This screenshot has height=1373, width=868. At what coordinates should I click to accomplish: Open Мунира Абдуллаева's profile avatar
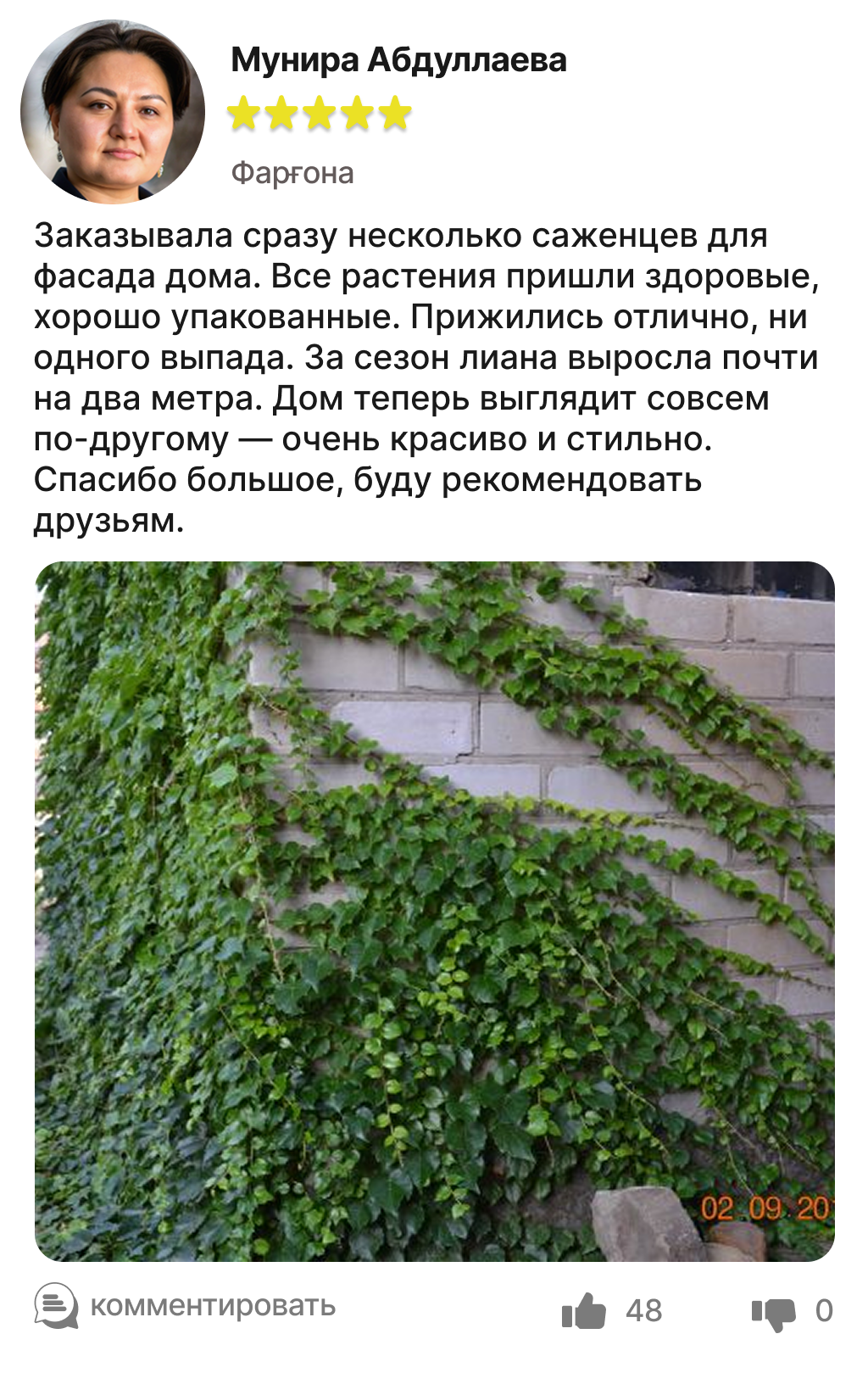point(113,112)
